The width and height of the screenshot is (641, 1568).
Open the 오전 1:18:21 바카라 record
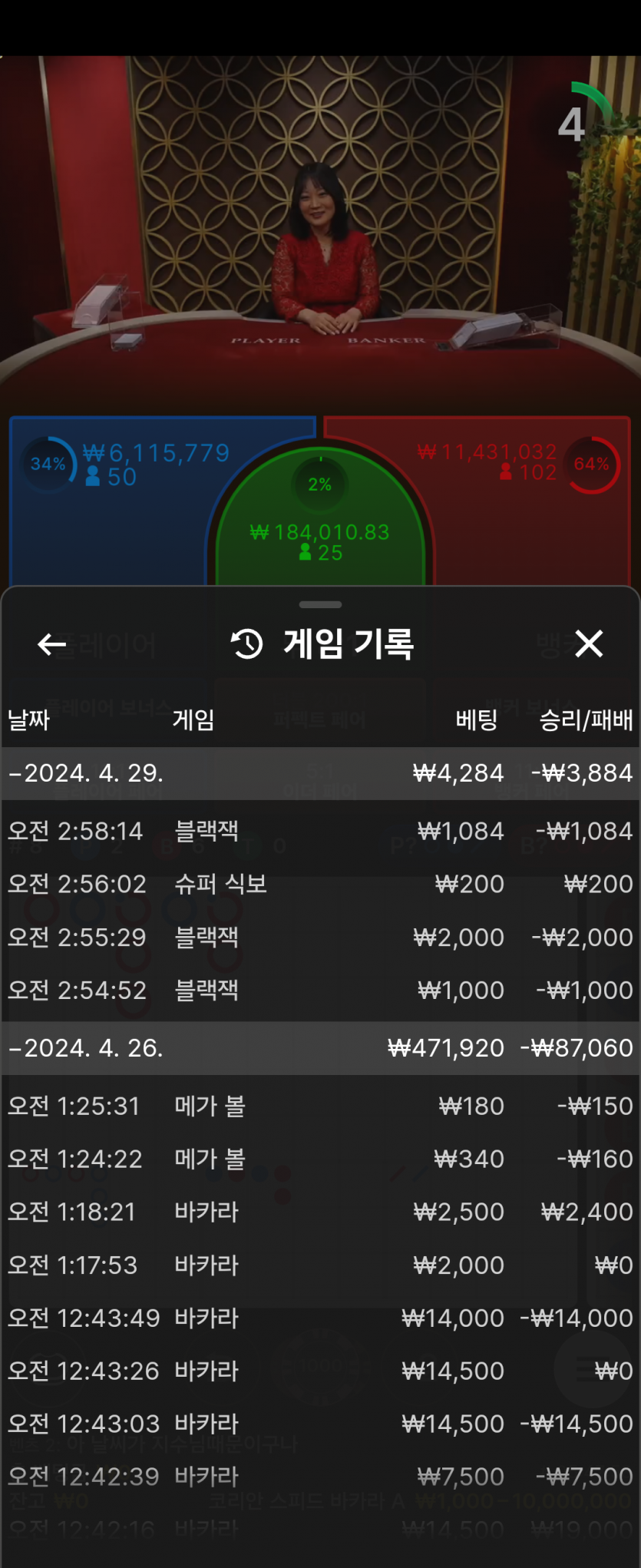point(320,1212)
